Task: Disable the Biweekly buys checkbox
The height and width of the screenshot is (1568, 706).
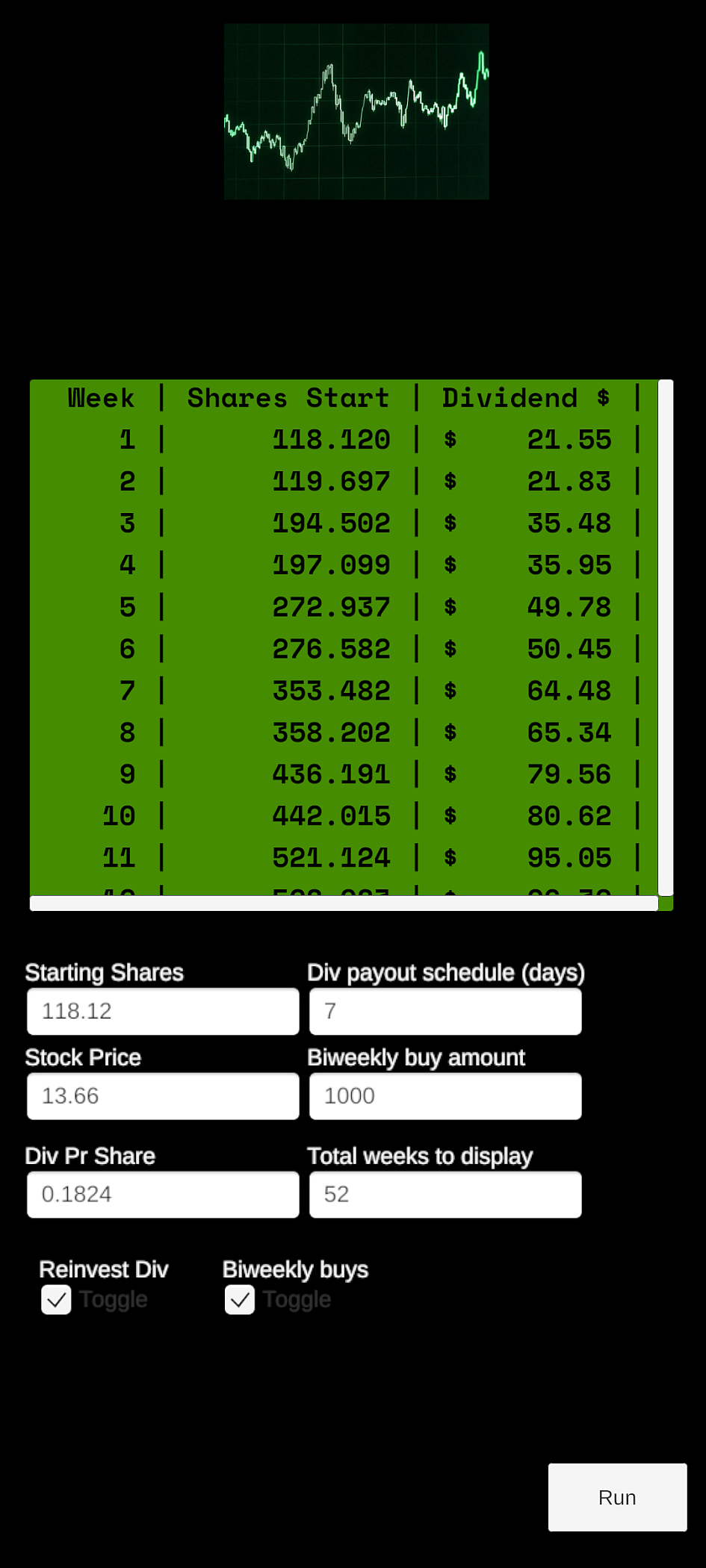Action: coord(240,1300)
